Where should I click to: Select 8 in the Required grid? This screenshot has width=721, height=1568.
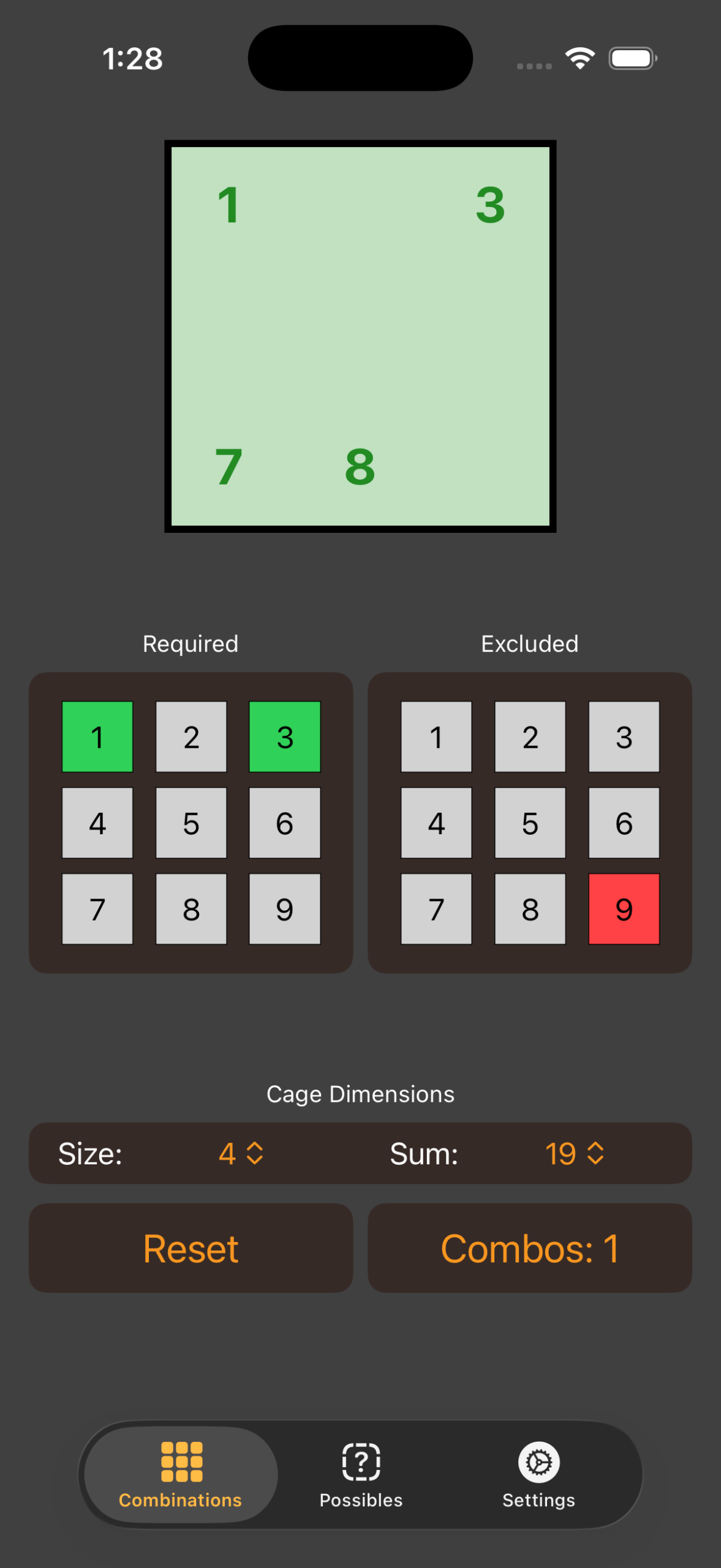click(x=191, y=909)
